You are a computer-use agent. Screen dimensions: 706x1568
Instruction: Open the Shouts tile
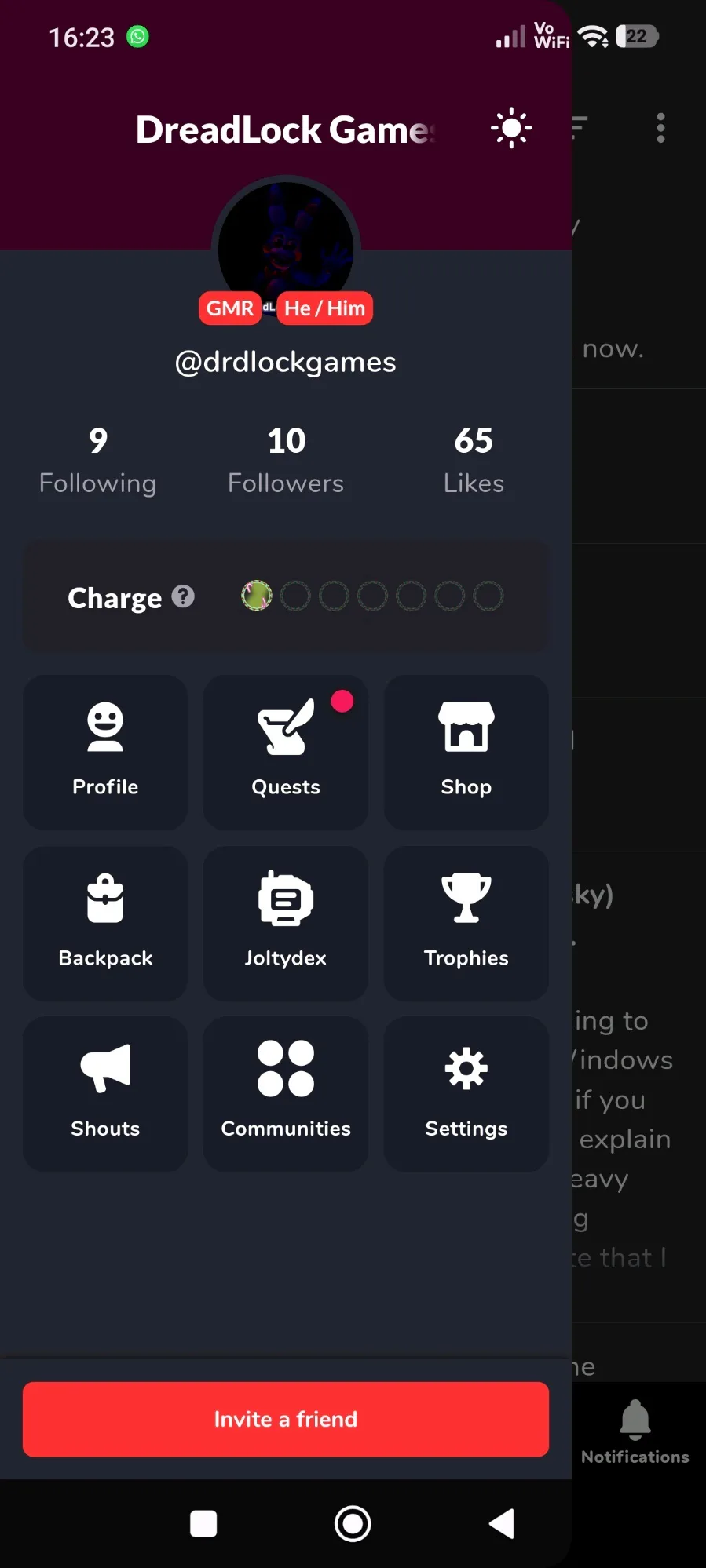click(105, 1093)
